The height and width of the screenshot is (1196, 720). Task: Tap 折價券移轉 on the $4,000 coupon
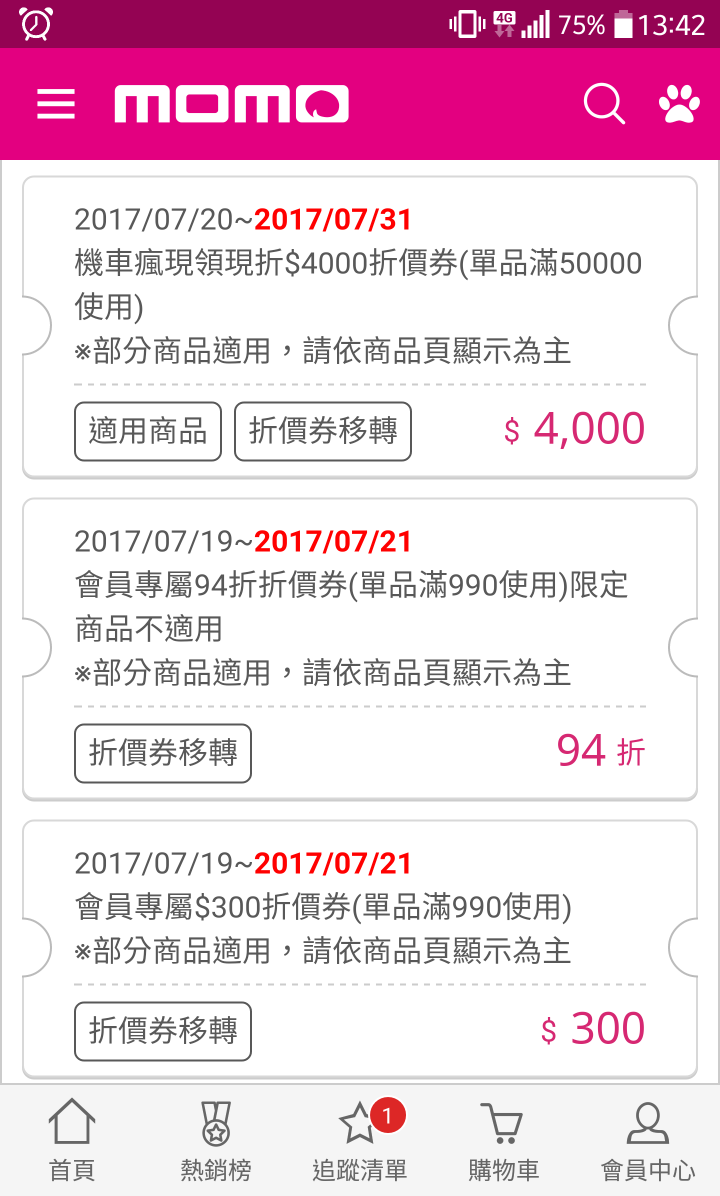point(323,431)
